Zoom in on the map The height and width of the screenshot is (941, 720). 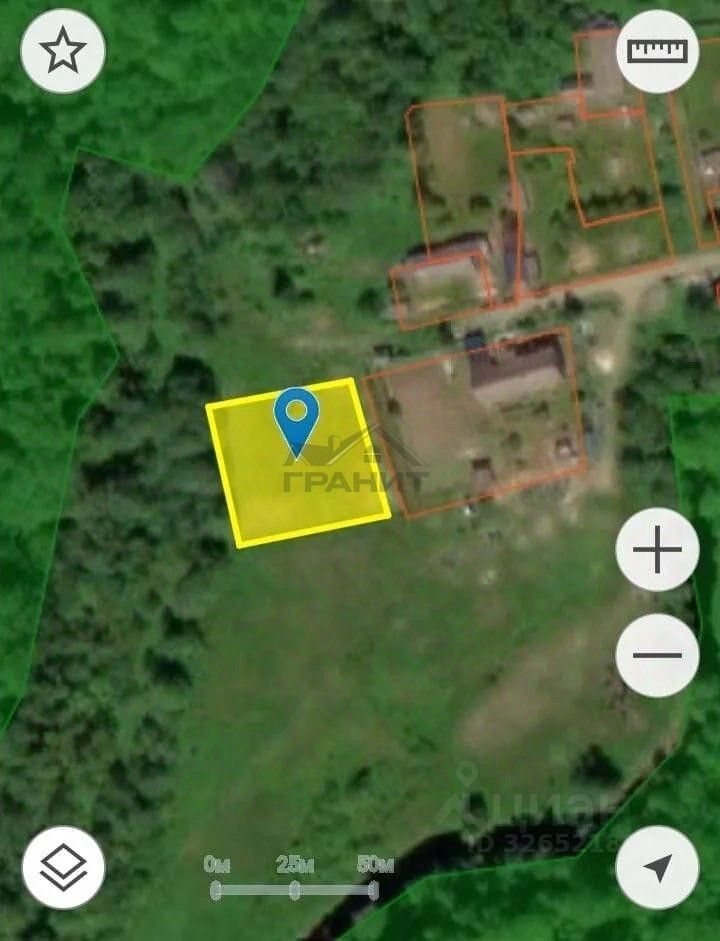click(657, 549)
